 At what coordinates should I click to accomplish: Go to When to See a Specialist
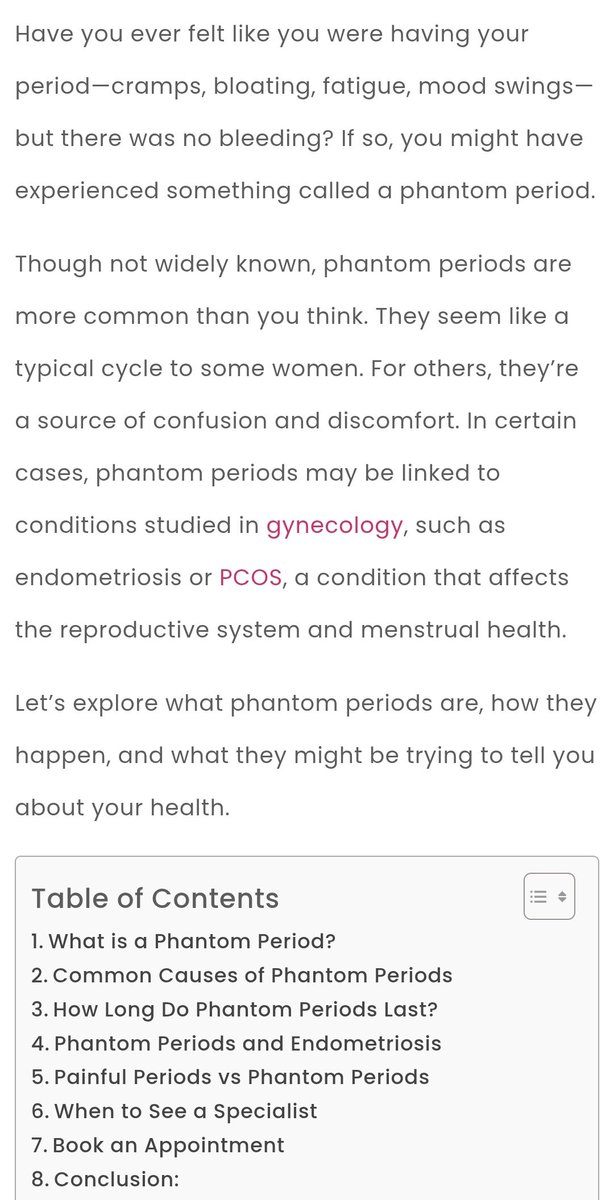coord(174,1111)
